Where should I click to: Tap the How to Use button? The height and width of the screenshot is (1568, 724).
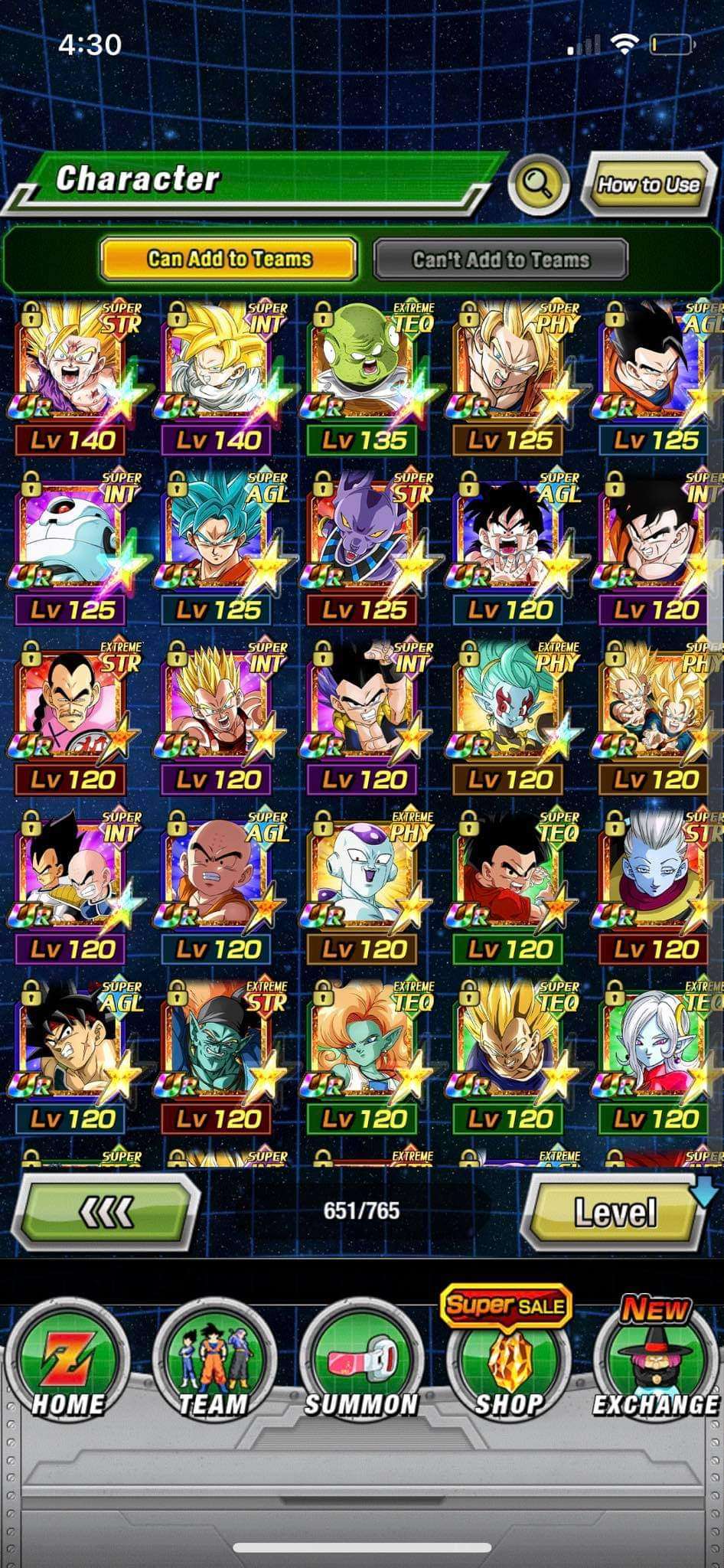[647, 185]
